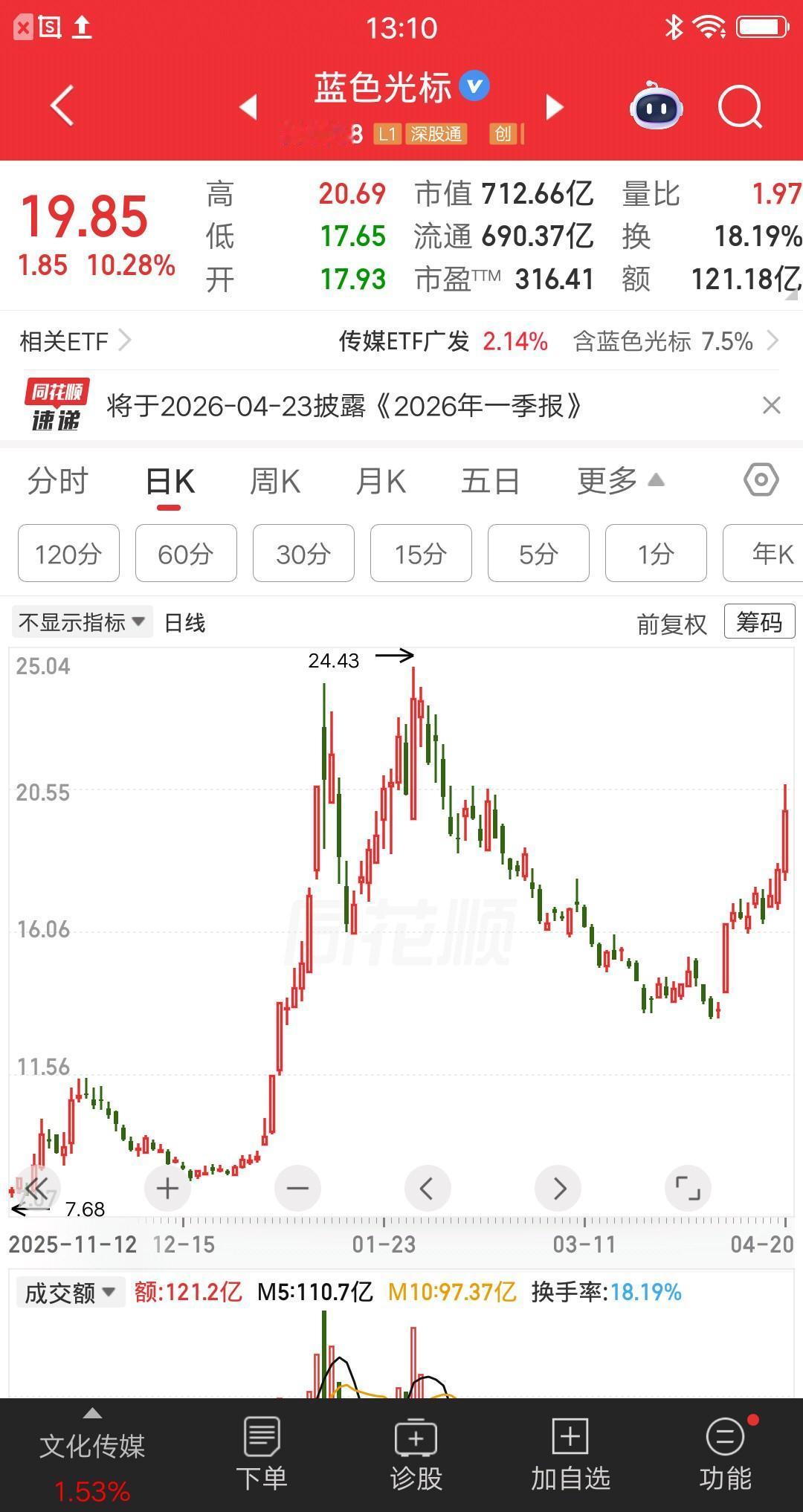Screen dimensions: 803x1512
Task: Open chart settings via the gear icon
Action: (x=761, y=480)
